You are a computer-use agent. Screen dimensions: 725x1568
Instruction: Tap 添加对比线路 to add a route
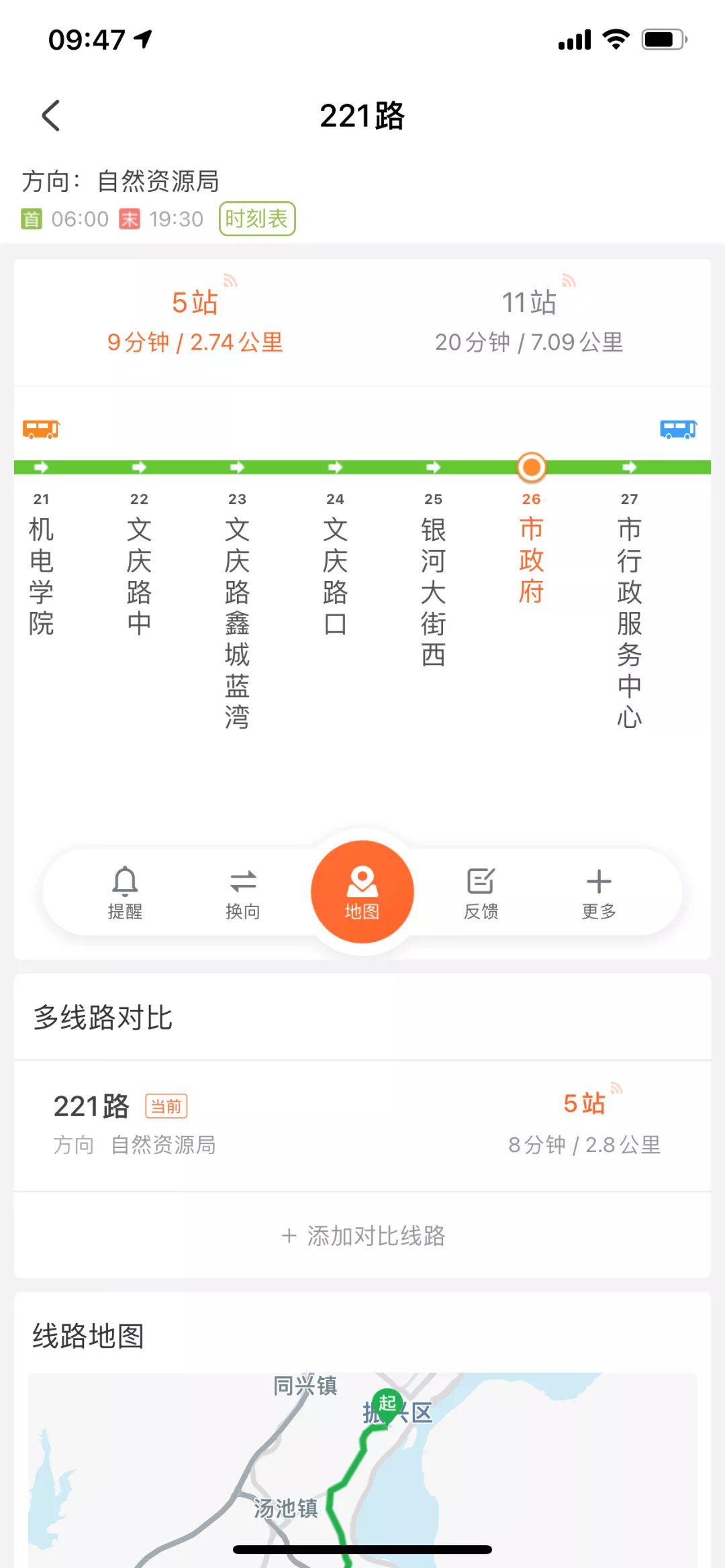(x=362, y=1235)
